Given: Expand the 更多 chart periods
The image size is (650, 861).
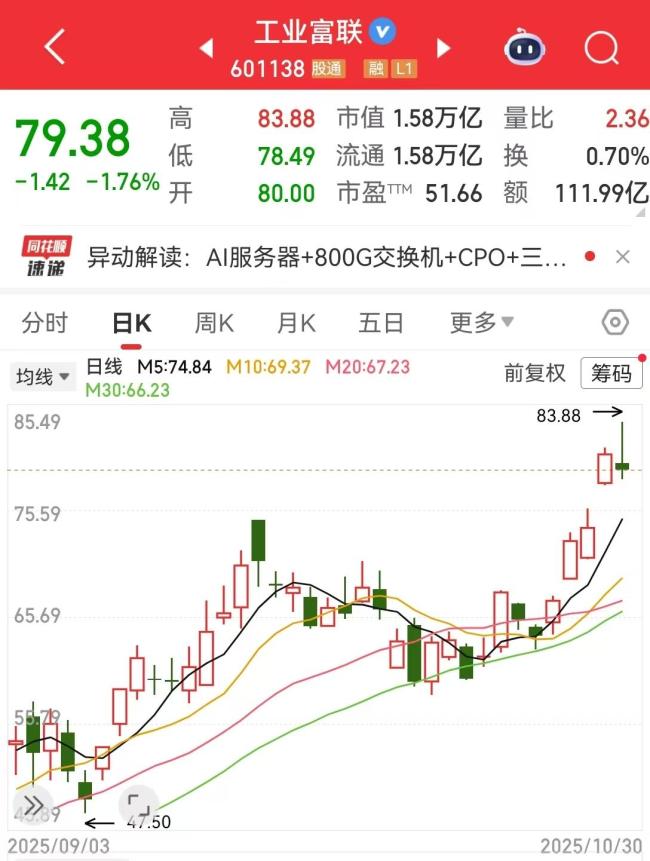Looking at the screenshot, I should (482, 323).
